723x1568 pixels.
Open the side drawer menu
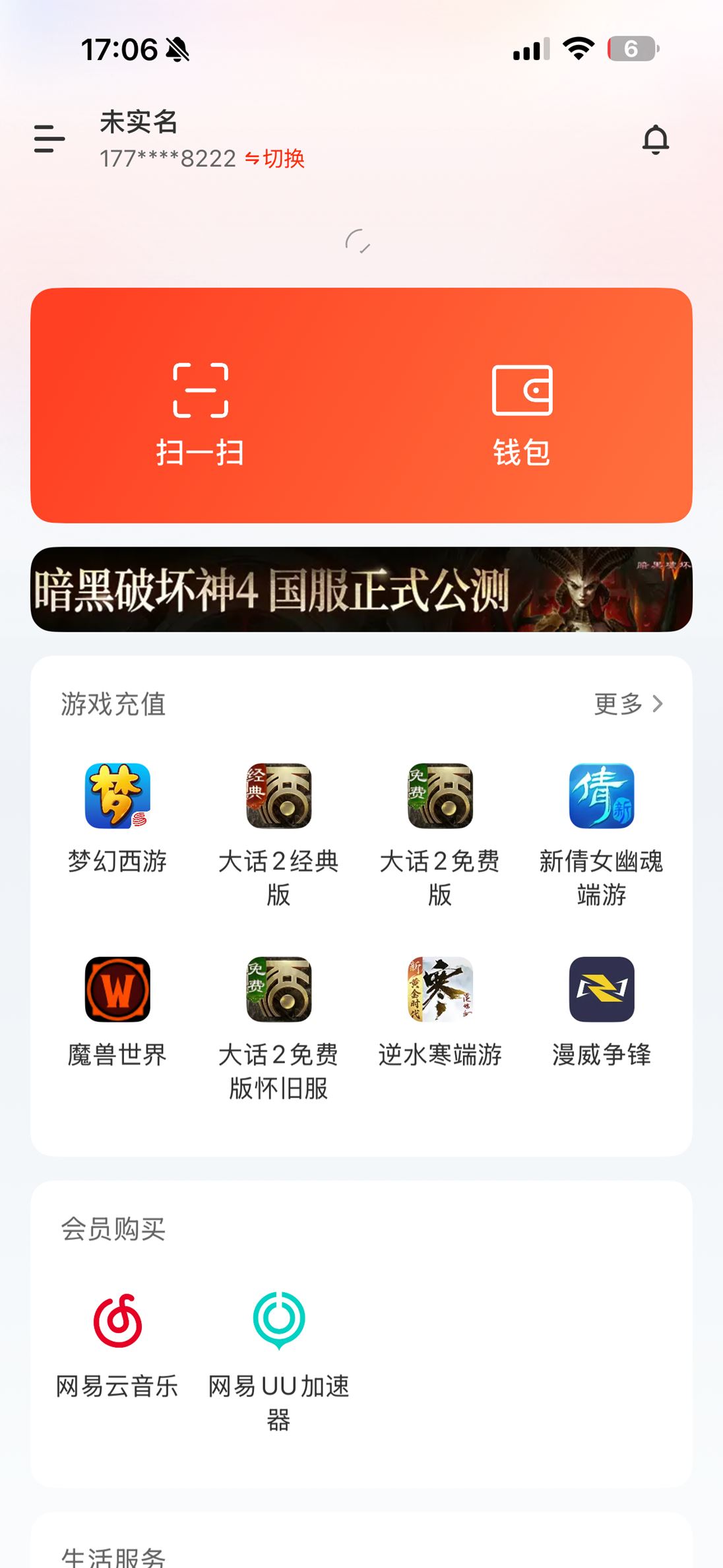[x=49, y=139]
